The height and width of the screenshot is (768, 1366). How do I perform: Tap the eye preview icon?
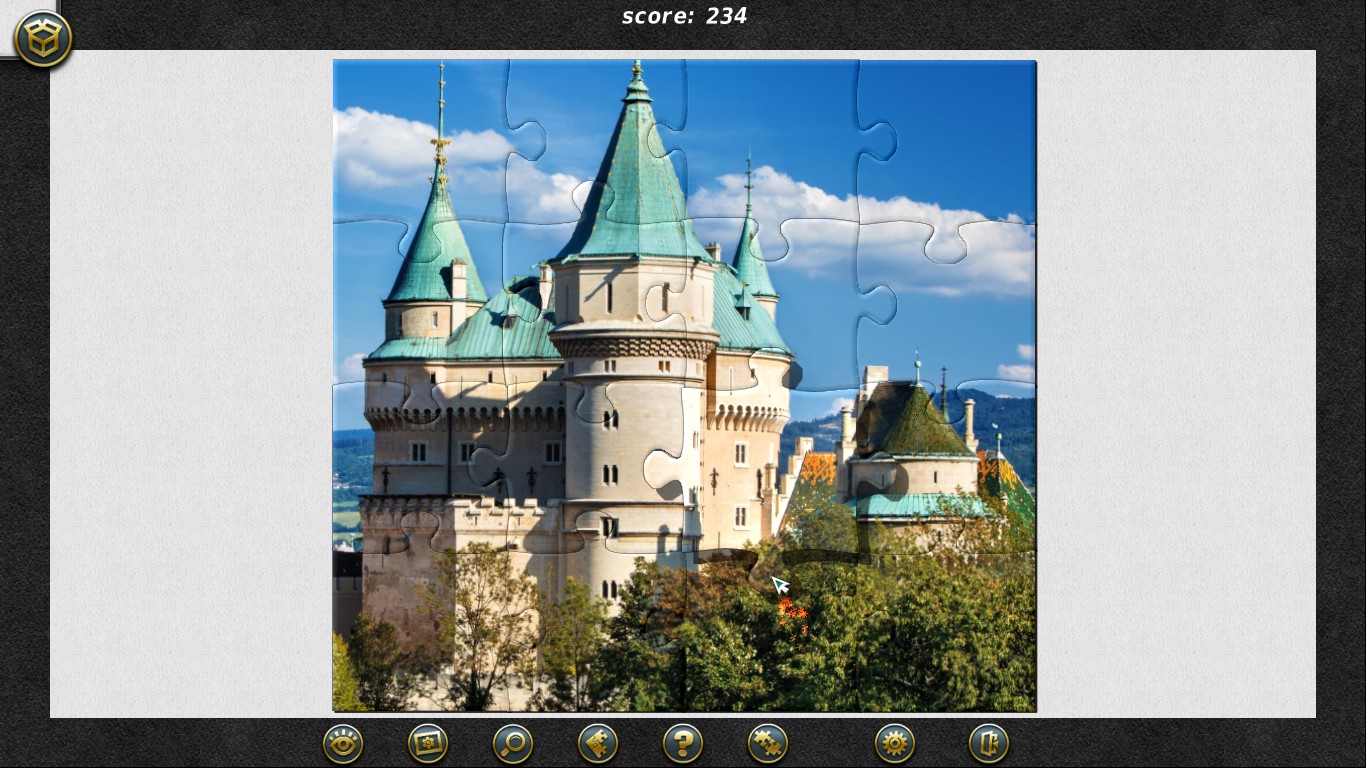[x=343, y=744]
